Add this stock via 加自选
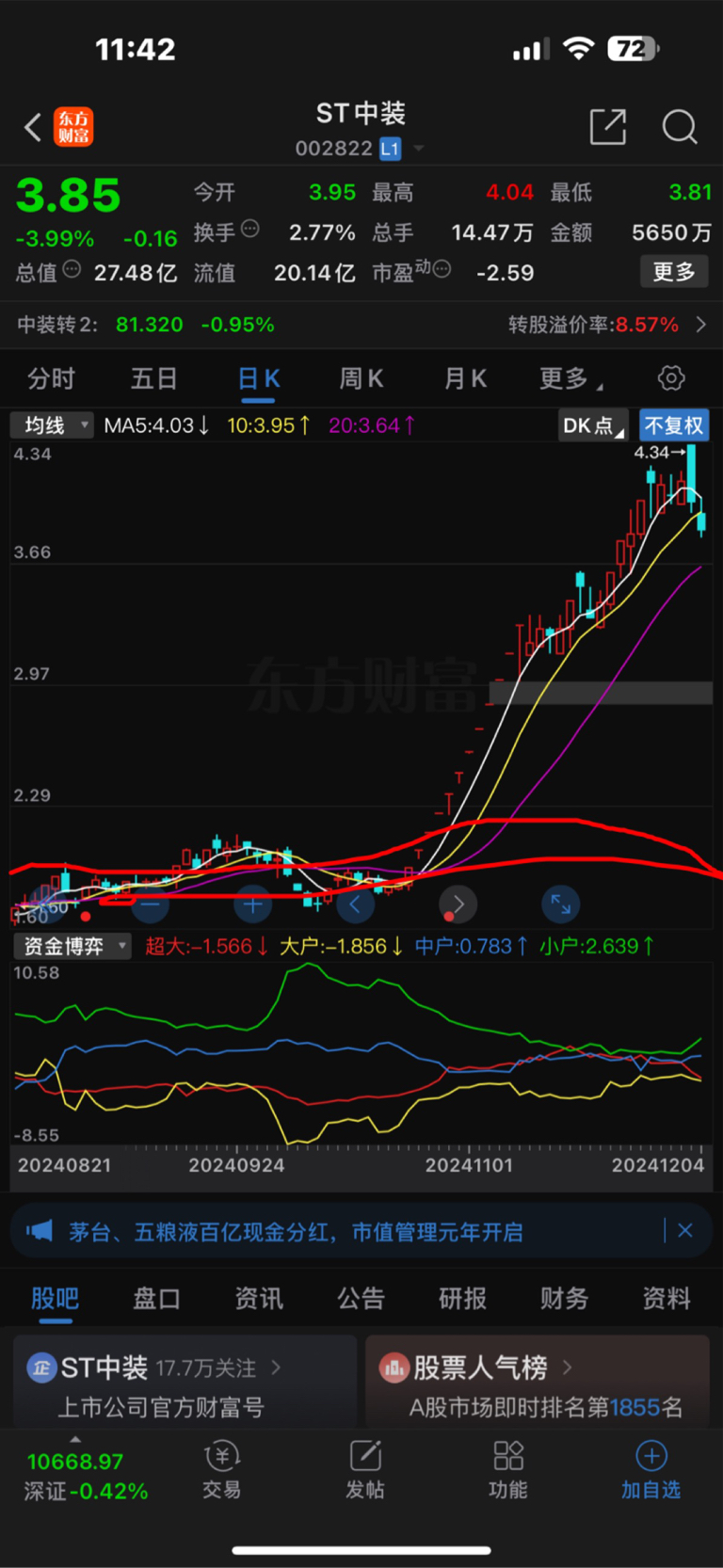The image size is (723, 1568). point(651,1470)
